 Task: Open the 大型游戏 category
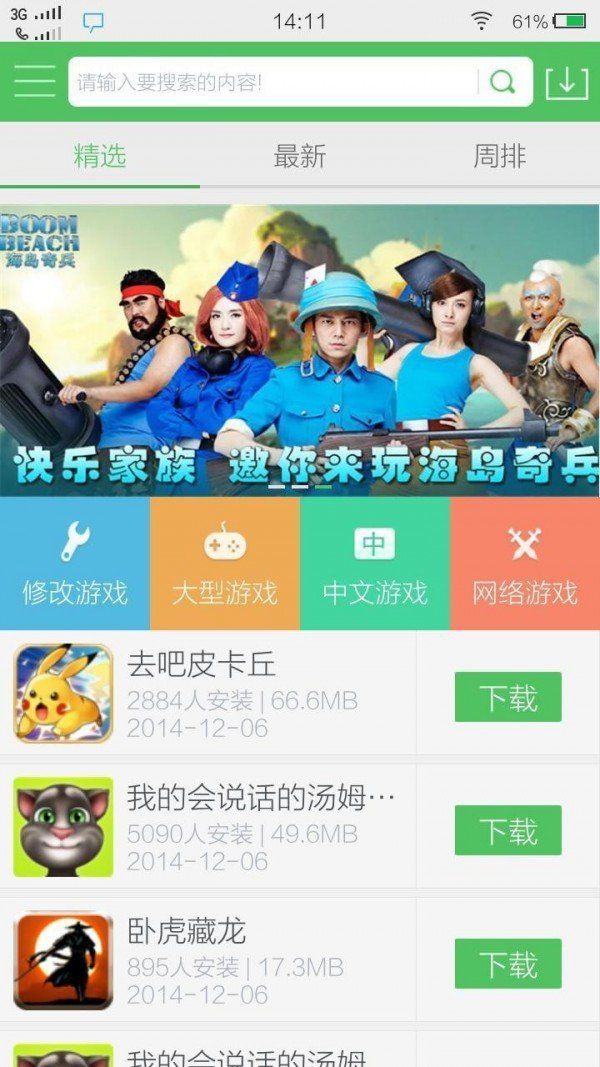225,565
